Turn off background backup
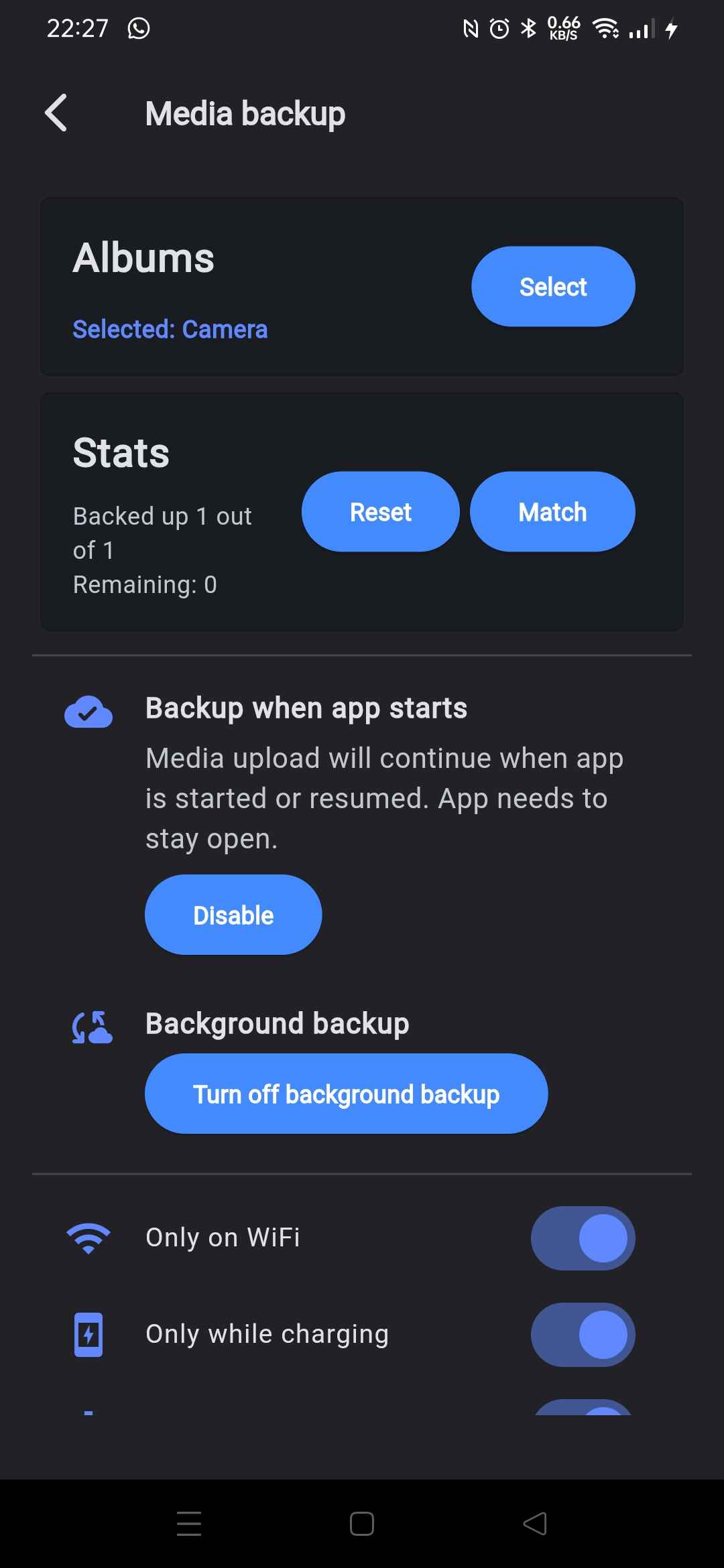This screenshot has height=1568, width=724. tap(347, 1094)
